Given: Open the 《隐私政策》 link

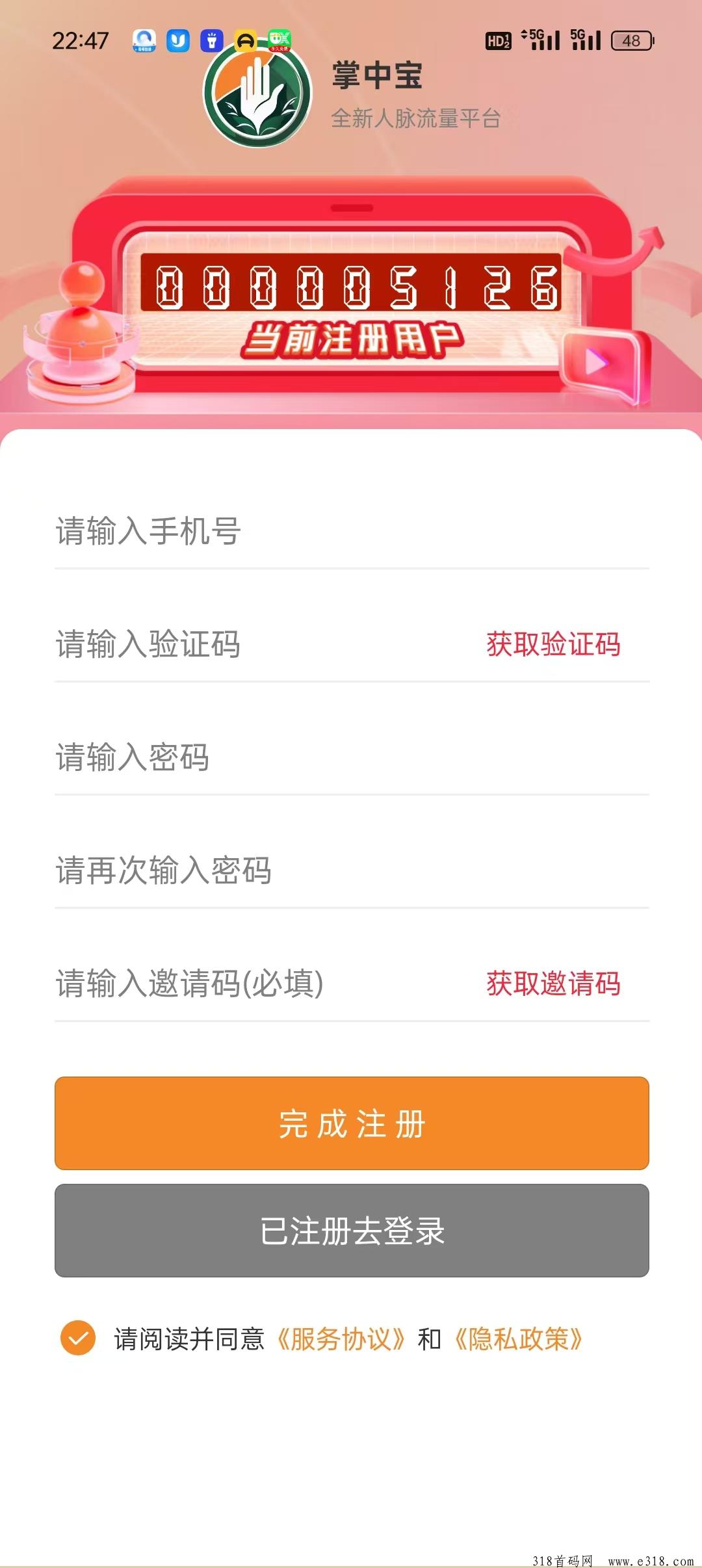Looking at the screenshot, I should click(519, 1339).
